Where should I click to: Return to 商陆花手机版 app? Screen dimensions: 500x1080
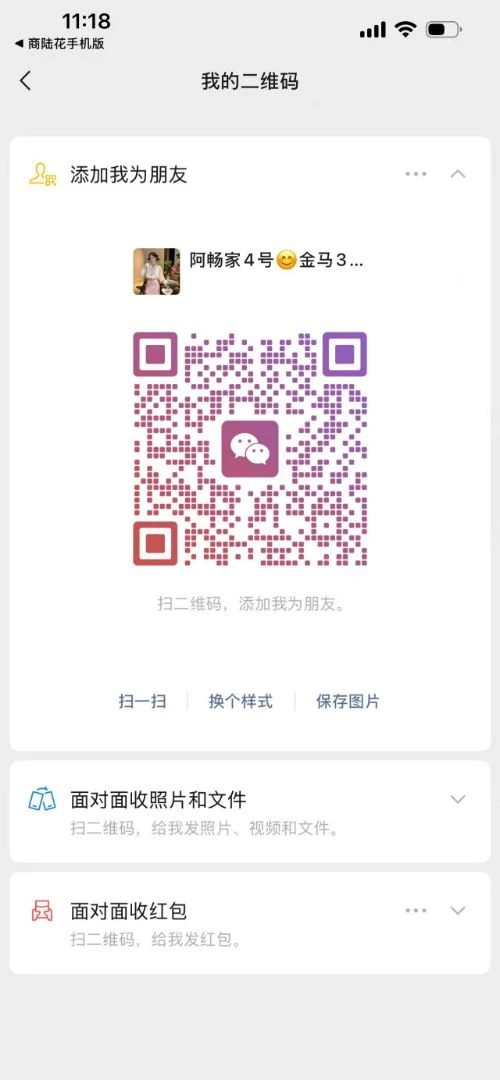click(60, 43)
